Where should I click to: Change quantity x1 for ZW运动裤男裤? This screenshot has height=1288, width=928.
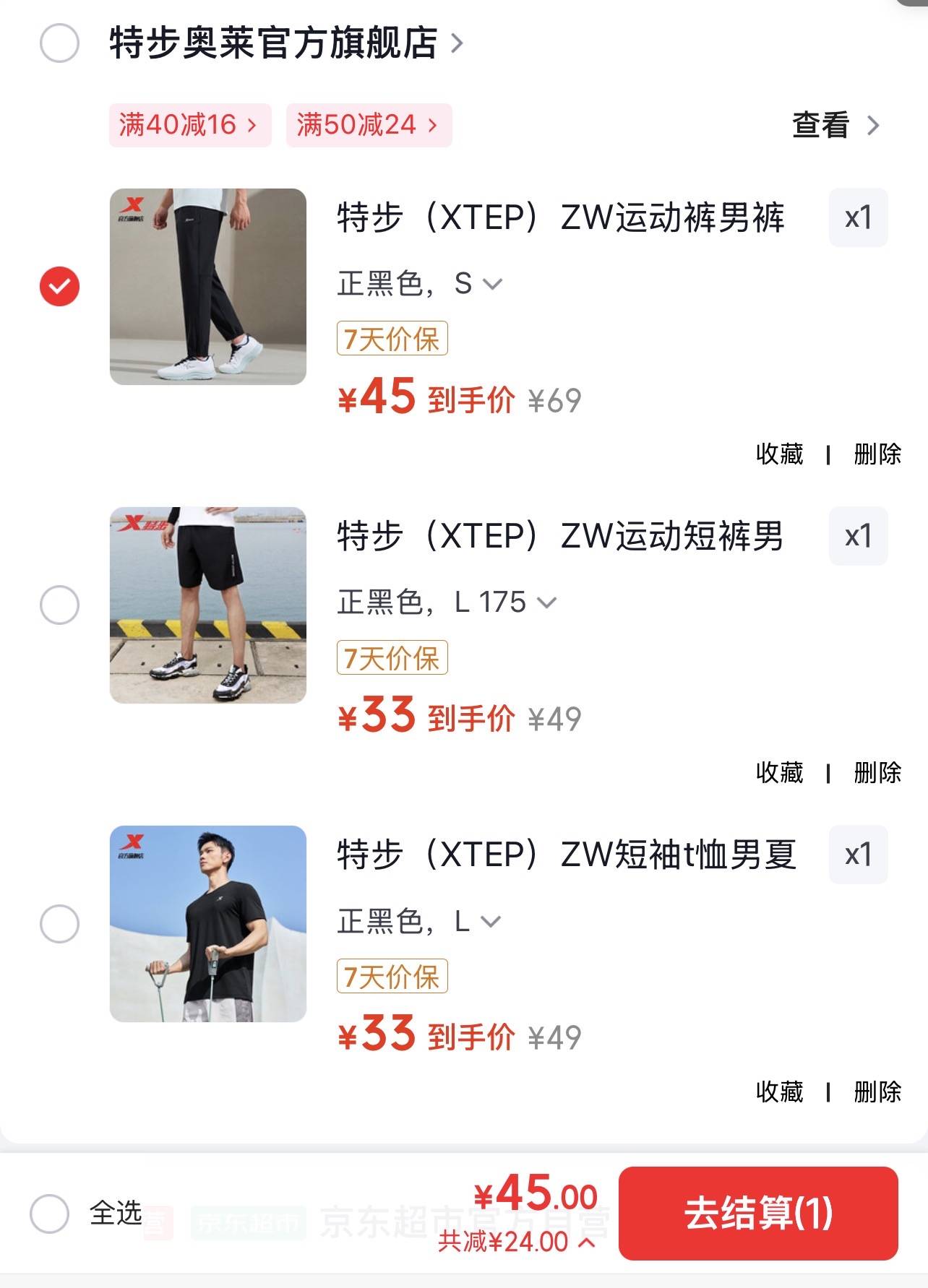pos(858,217)
